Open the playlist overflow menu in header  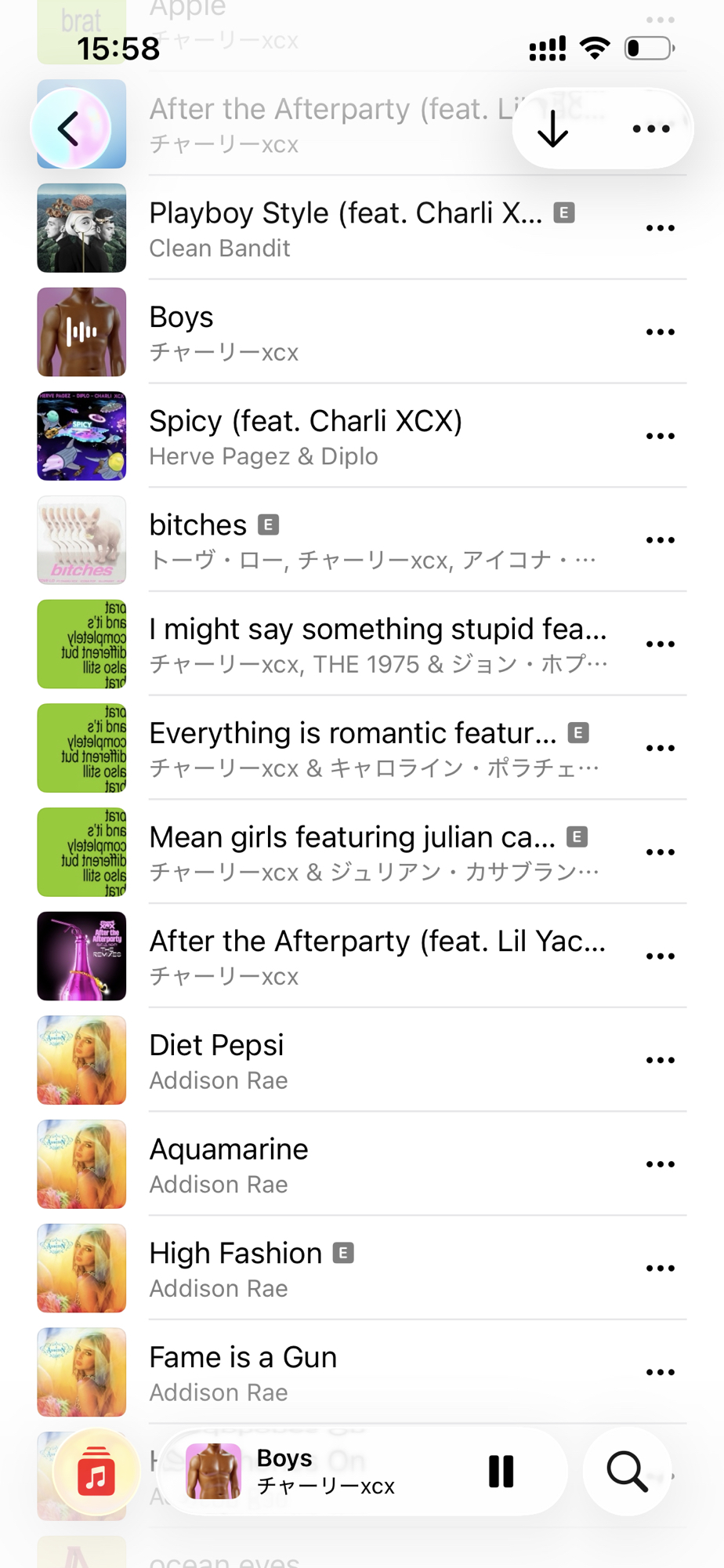pos(651,129)
